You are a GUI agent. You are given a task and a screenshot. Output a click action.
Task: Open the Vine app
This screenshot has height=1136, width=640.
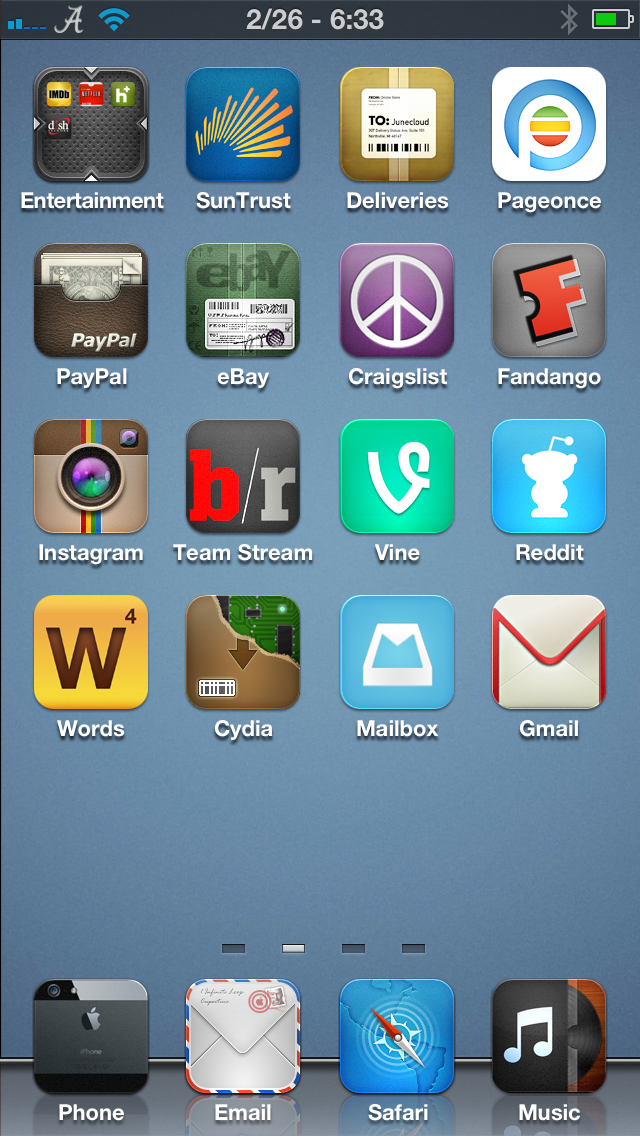point(396,476)
